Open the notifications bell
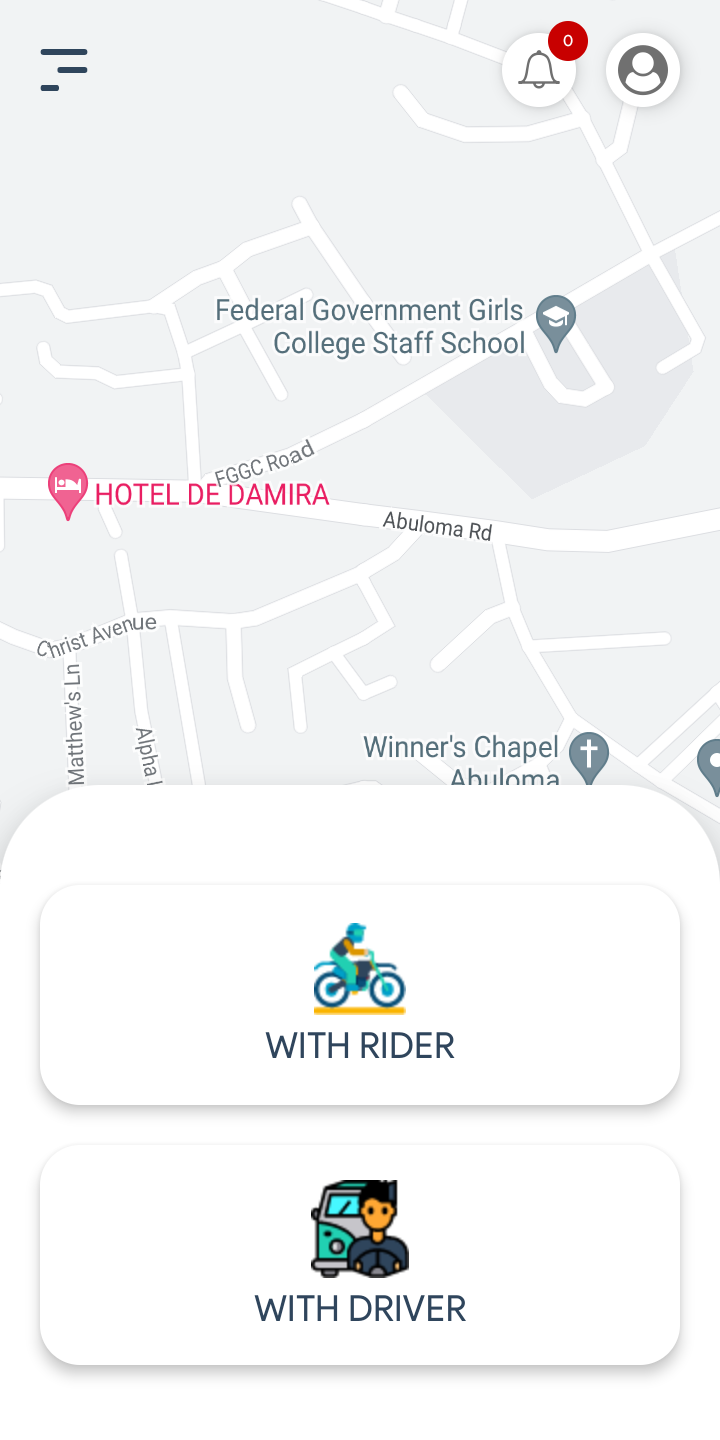The height and width of the screenshot is (1440, 720). tap(539, 70)
